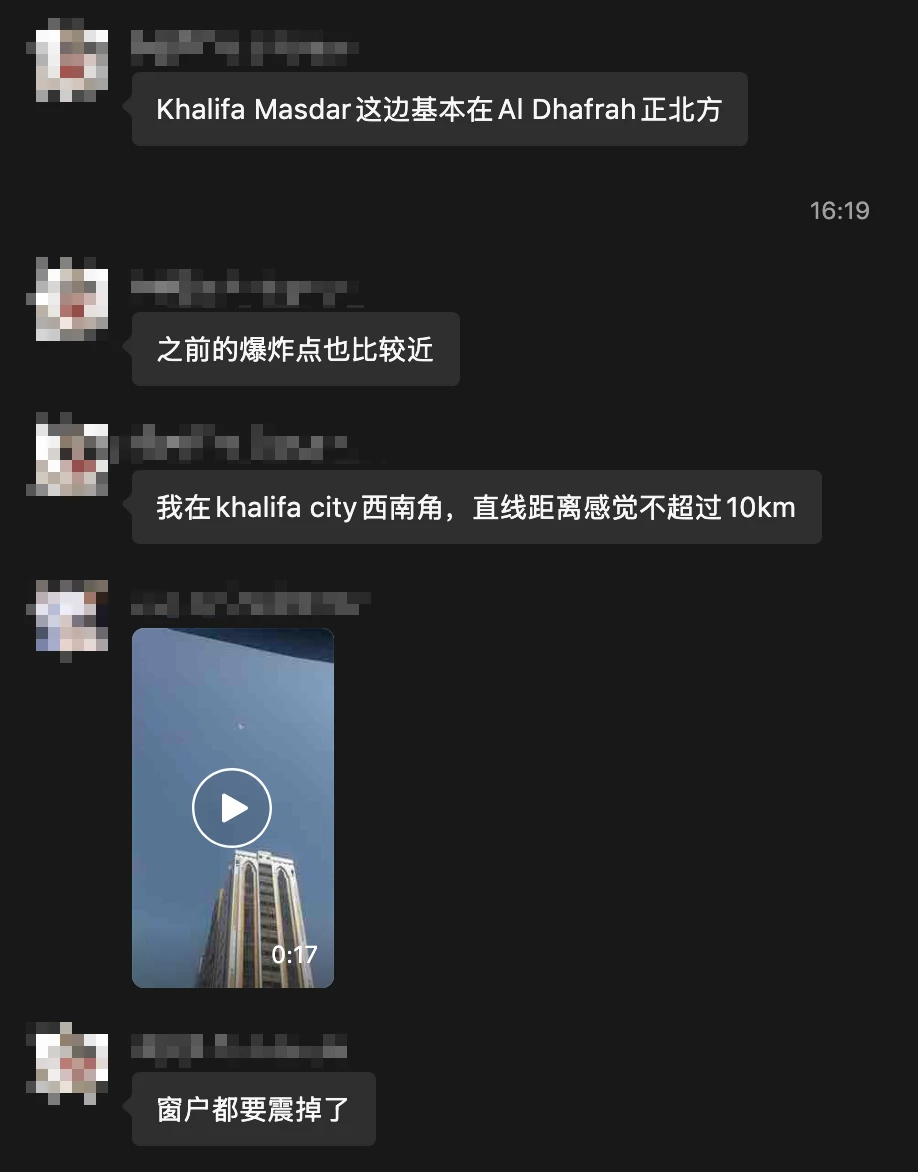The image size is (918, 1172).
Task: Open avatar beside khalifa city 西南角 message
Action: [72, 458]
